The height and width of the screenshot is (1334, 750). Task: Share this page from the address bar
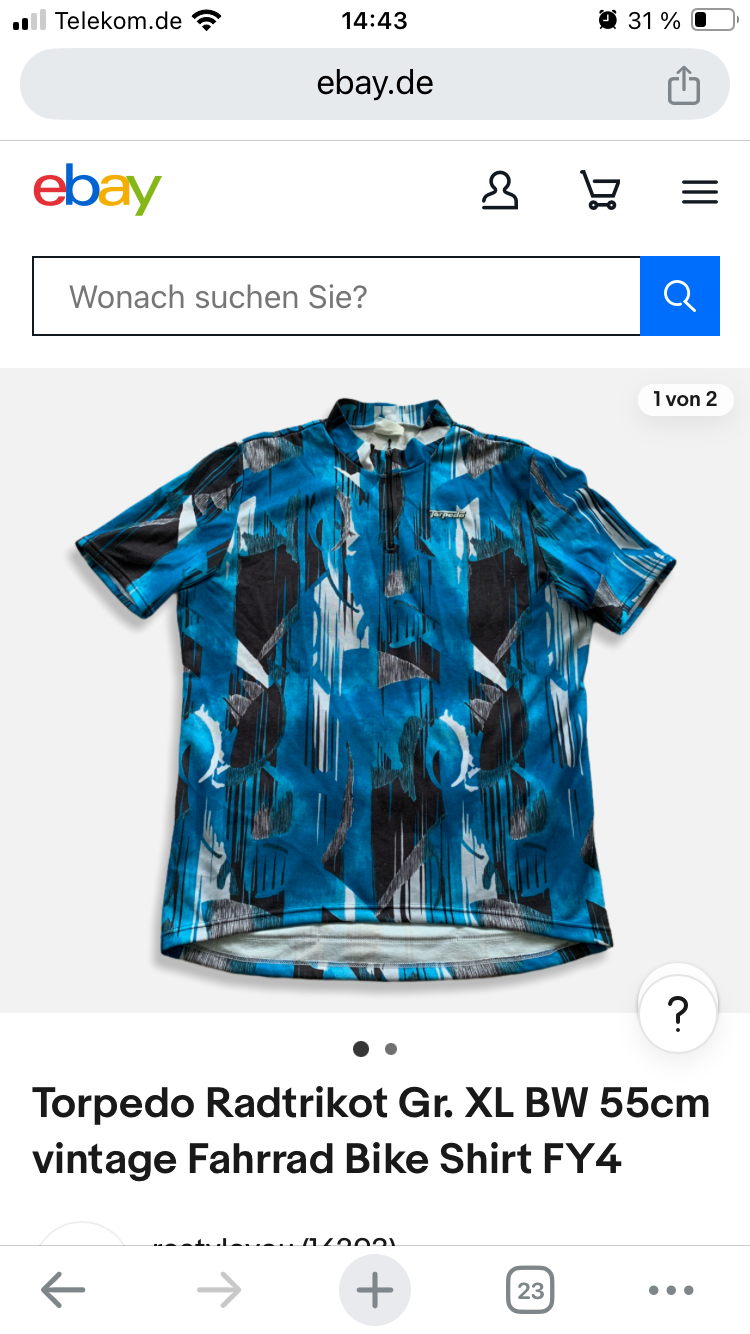click(684, 85)
